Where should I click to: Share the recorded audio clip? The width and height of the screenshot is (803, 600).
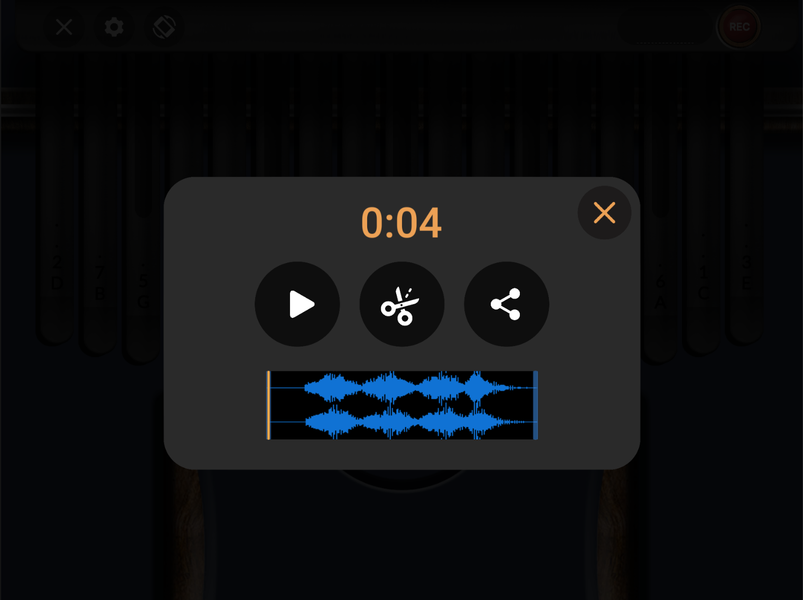coord(506,304)
